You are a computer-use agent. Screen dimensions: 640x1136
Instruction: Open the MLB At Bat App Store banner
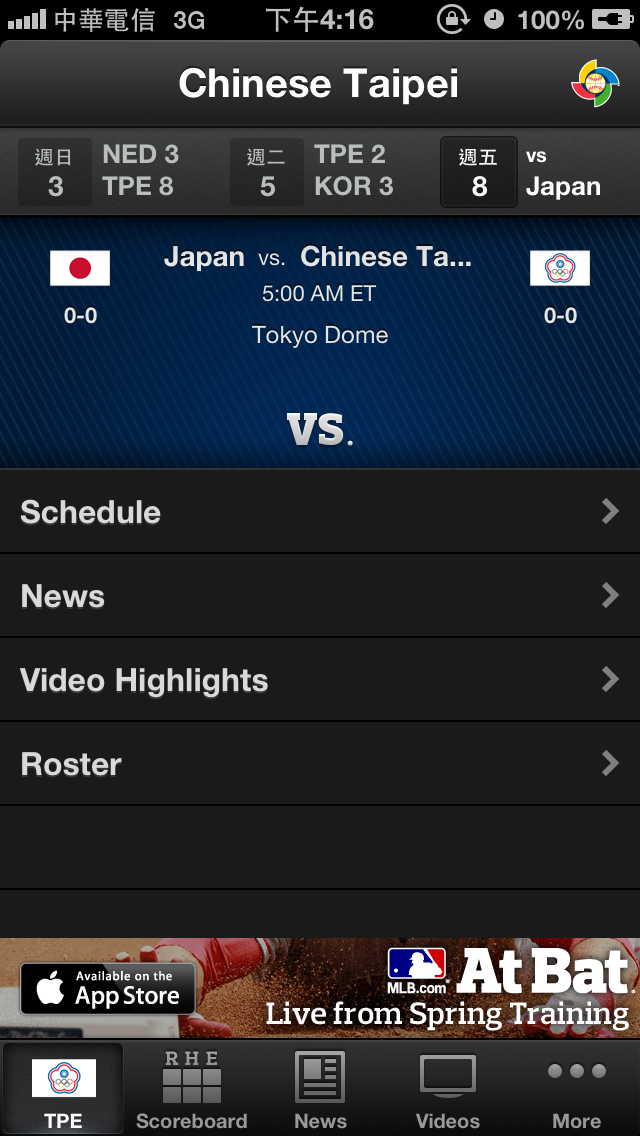click(x=320, y=988)
